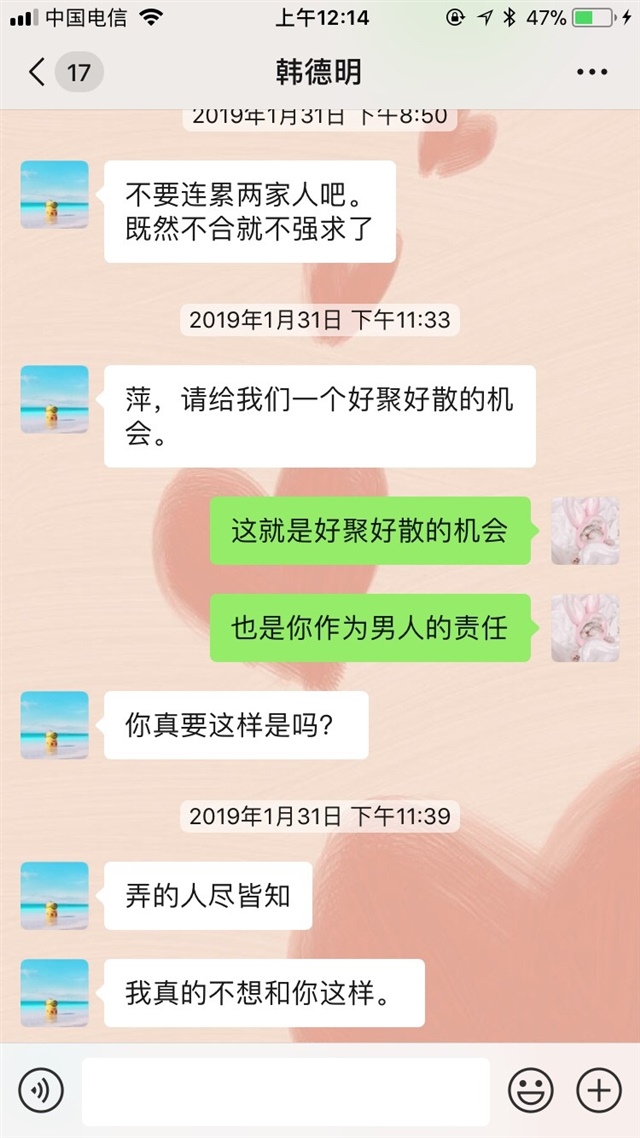Screen dimensions: 640x1138
Task: Open my avatar beside 这就是好聚好散的机会
Action: click(585, 531)
